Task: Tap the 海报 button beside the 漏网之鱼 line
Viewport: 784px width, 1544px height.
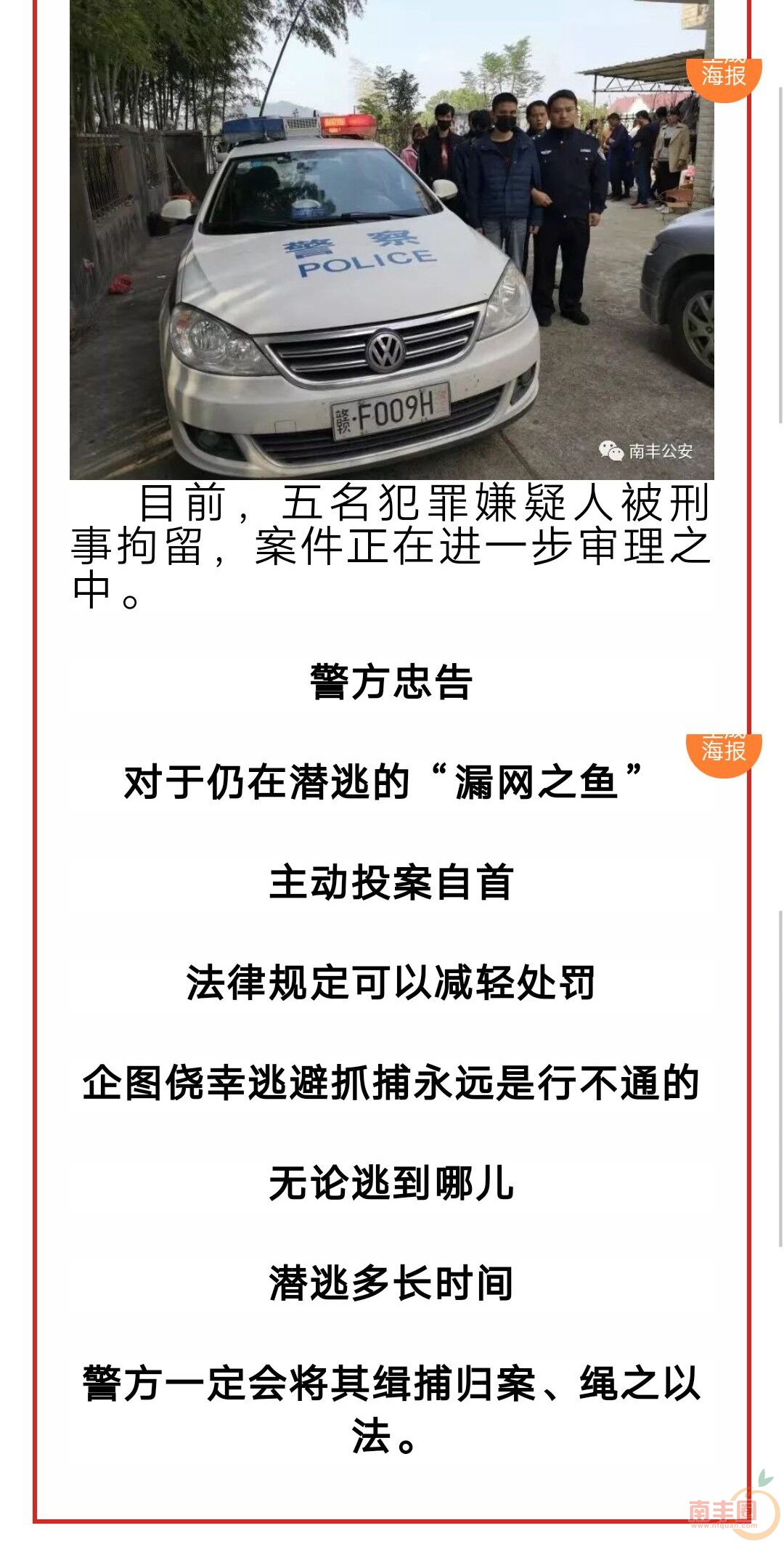Action: 724,753
